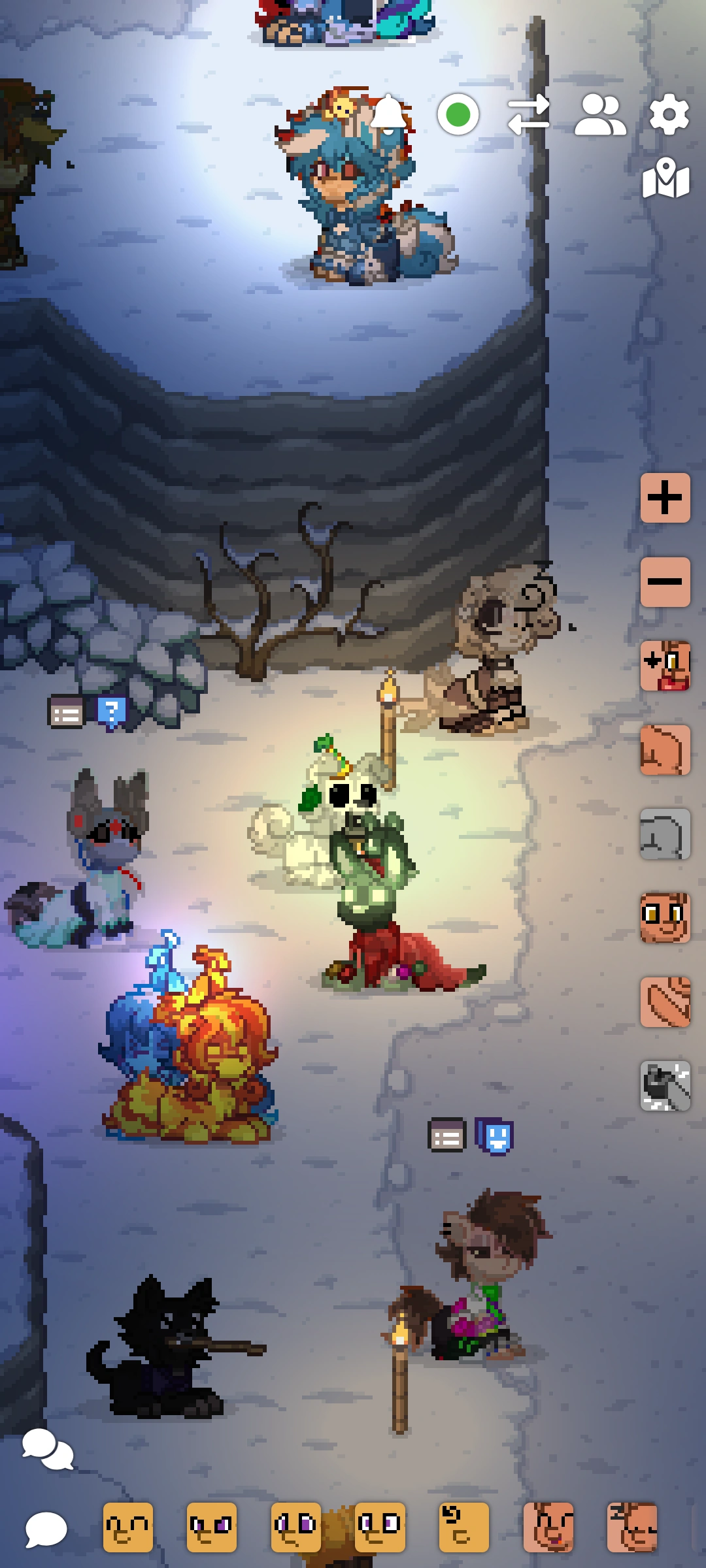Open the world map icon

[666, 180]
